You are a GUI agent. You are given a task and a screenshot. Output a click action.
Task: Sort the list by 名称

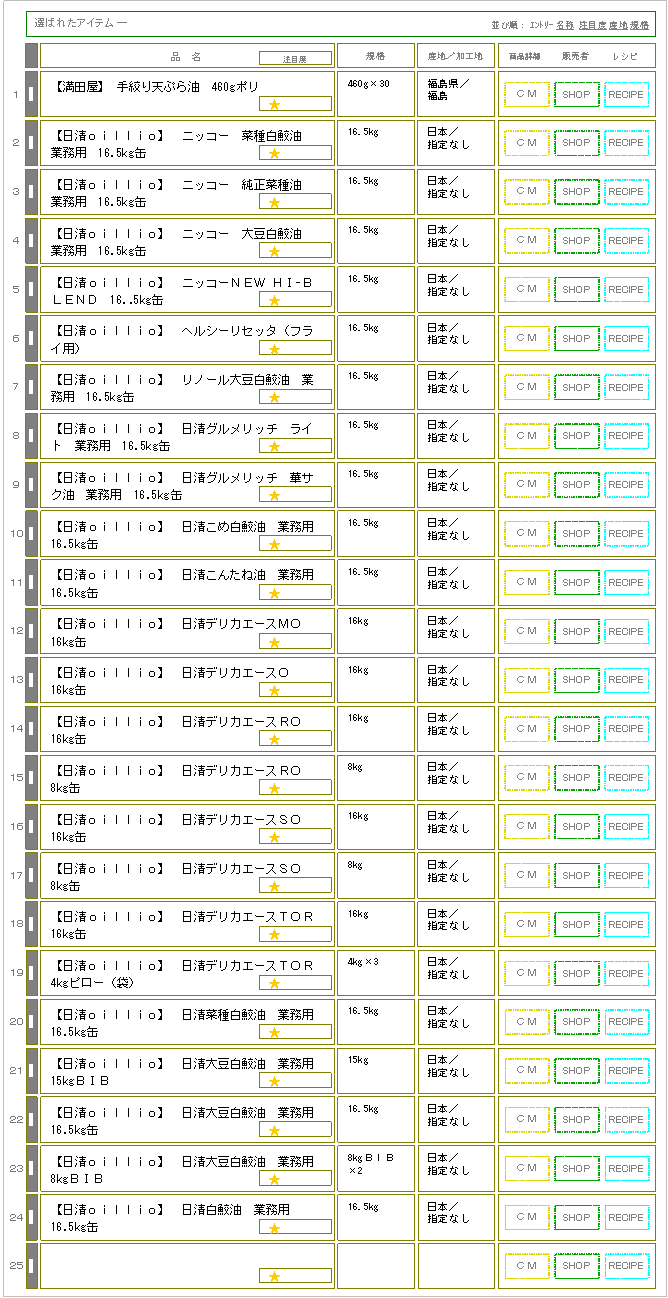coord(565,24)
